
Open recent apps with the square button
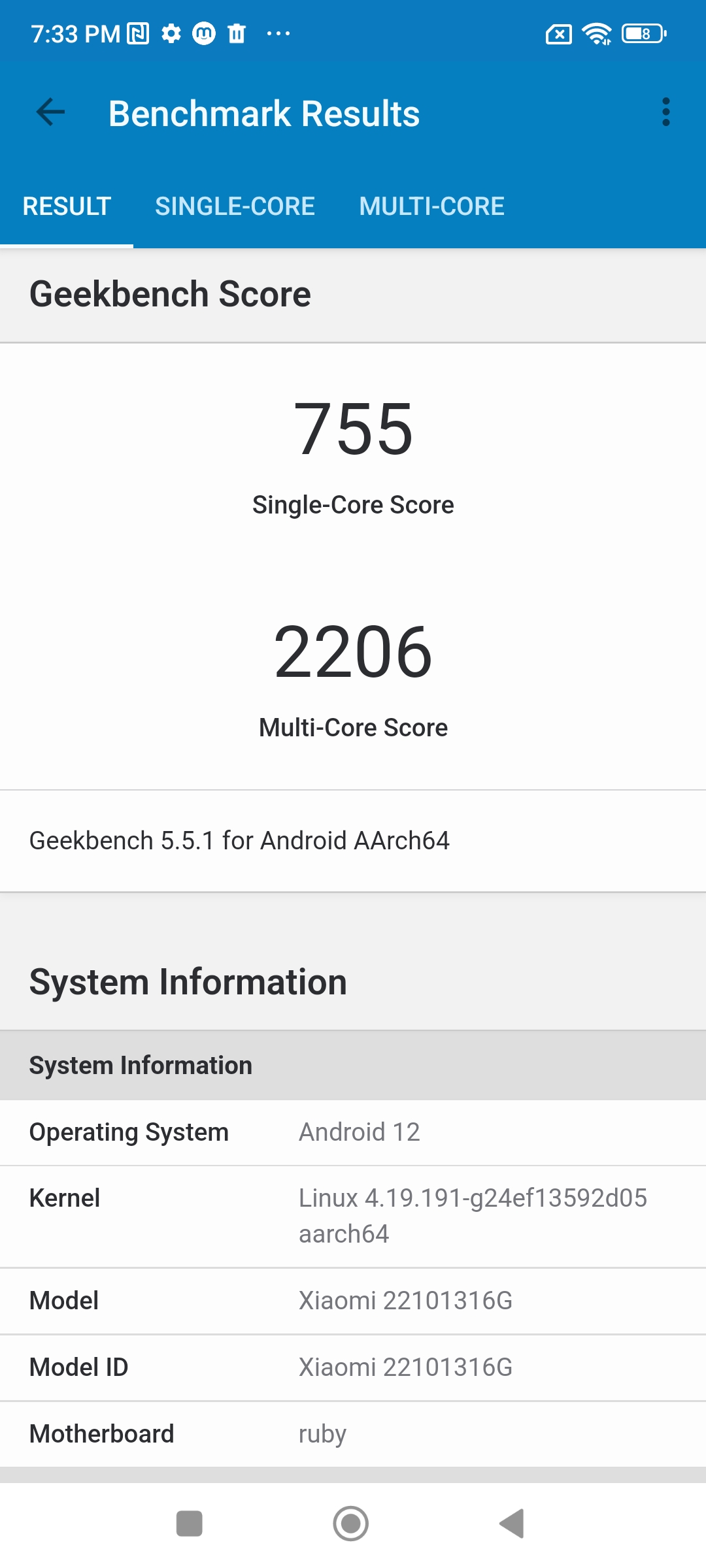(x=190, y=1524)
